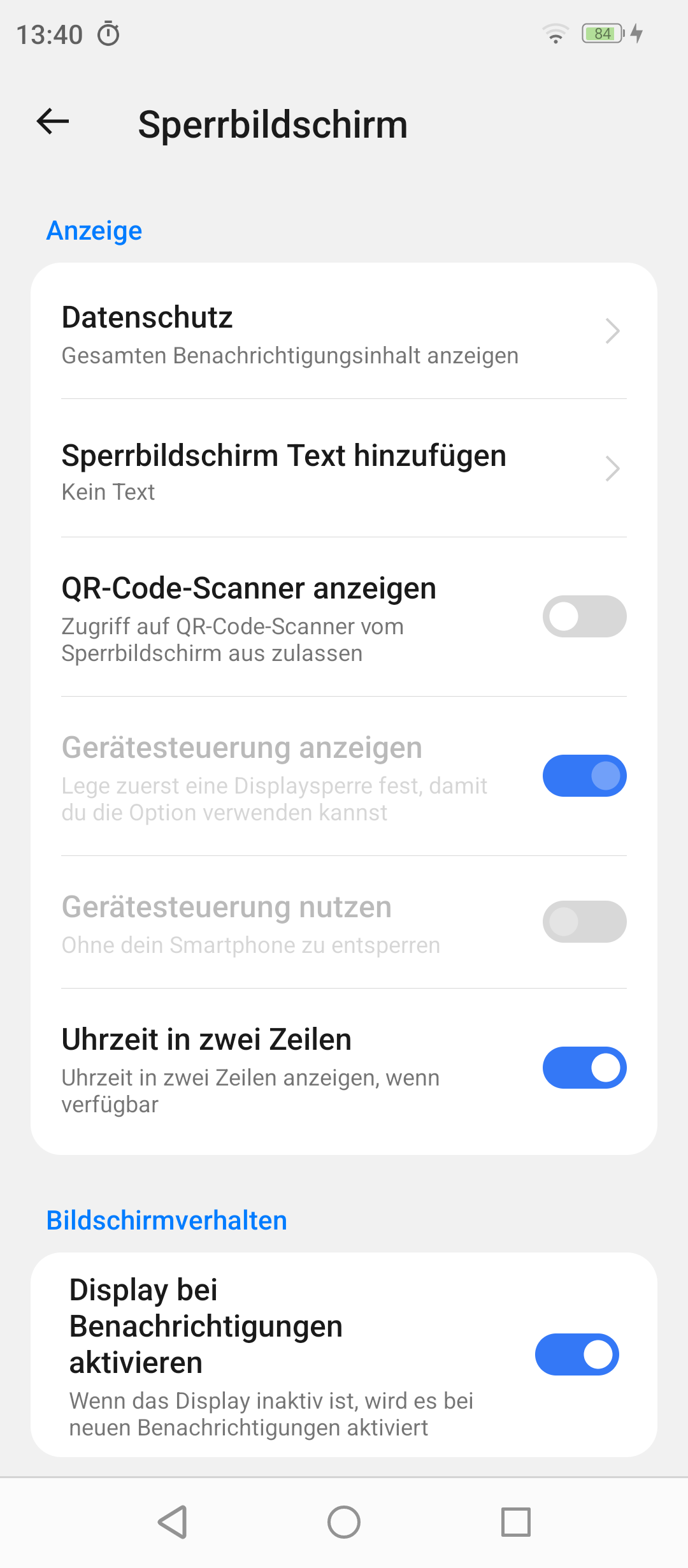
Task: Open the recent apps view
Action: (x=516, y=1522)
